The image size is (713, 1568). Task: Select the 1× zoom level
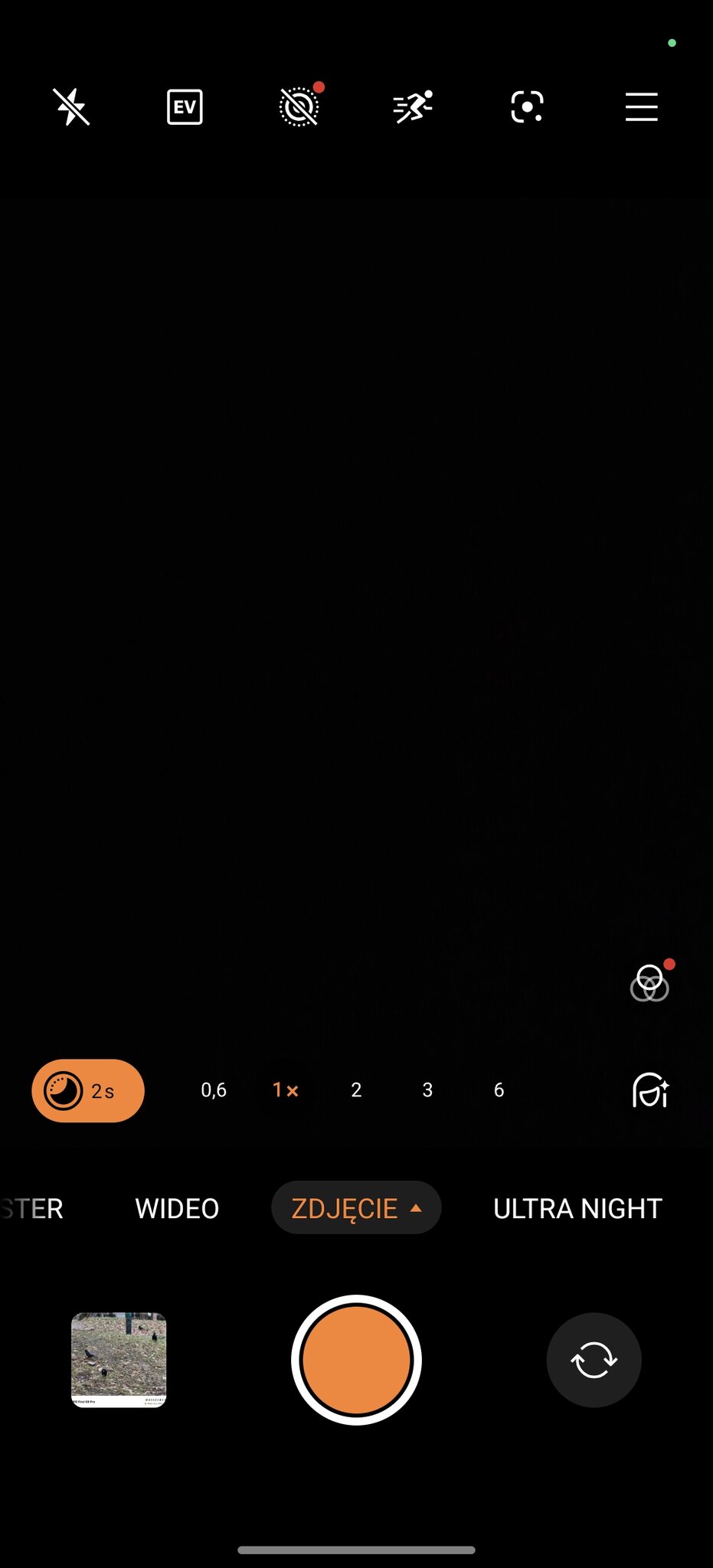(285, 1089)
